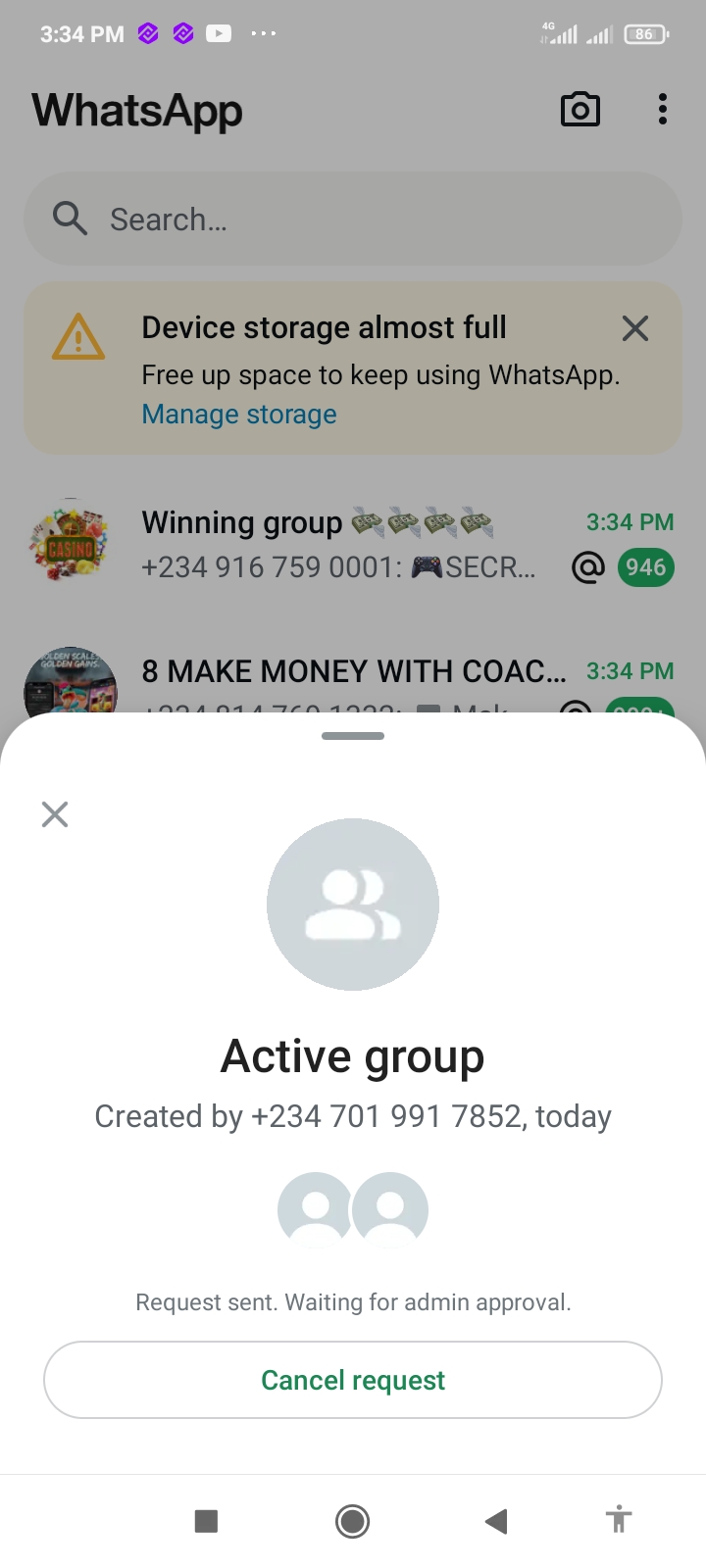Close the Active group bottom sheet

[x=55, y=814]
